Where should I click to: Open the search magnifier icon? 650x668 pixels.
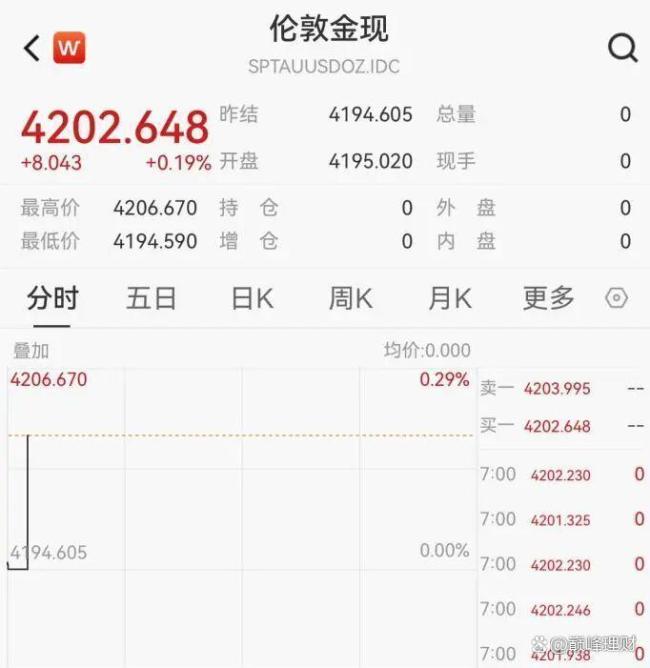coord(622,48)
